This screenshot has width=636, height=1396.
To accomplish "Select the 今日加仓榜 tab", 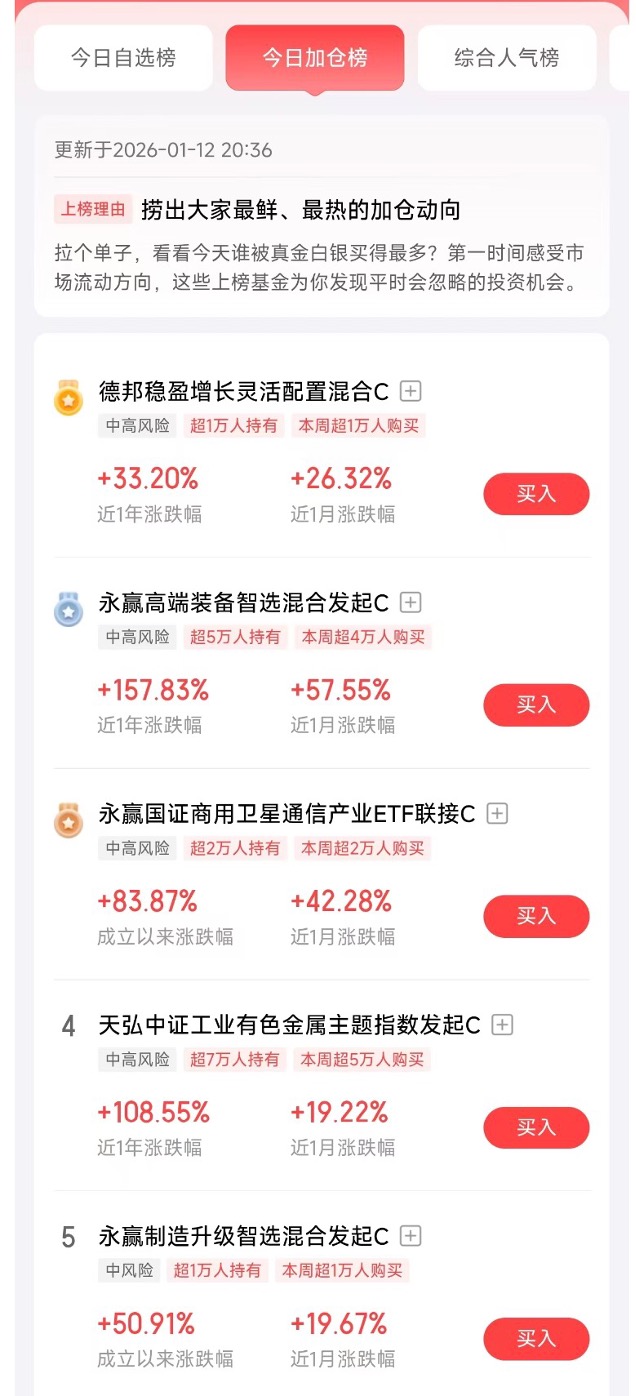I will point(315,58).
